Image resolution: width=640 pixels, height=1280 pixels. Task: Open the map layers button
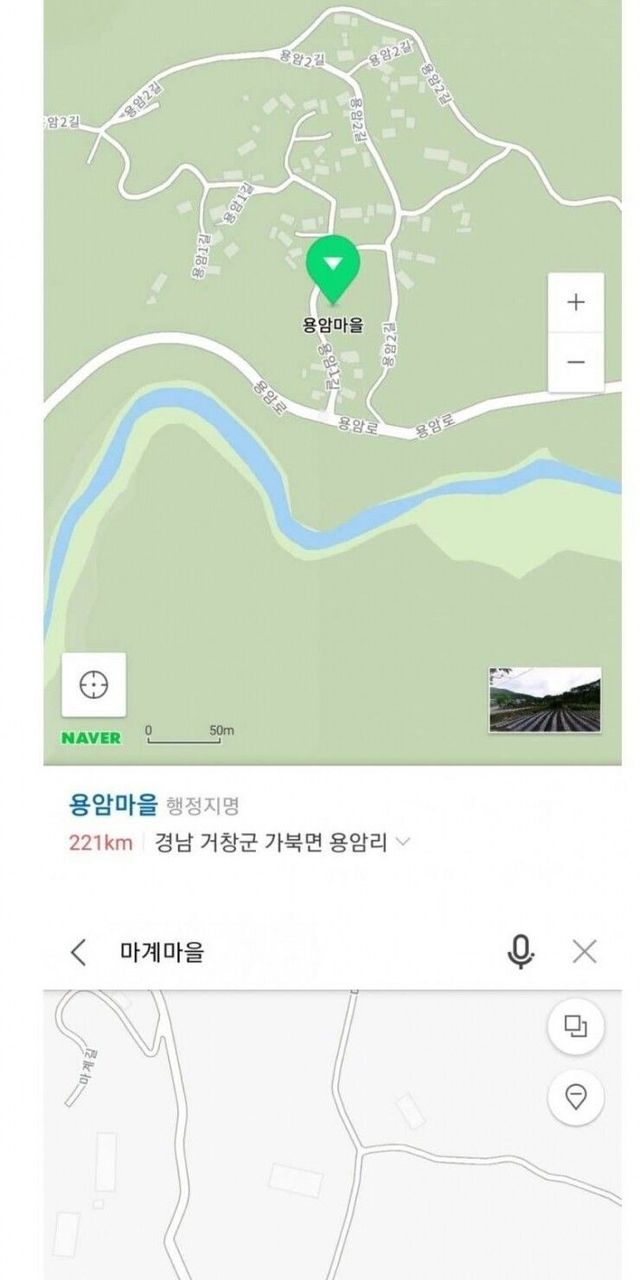tap(576, 1027)
